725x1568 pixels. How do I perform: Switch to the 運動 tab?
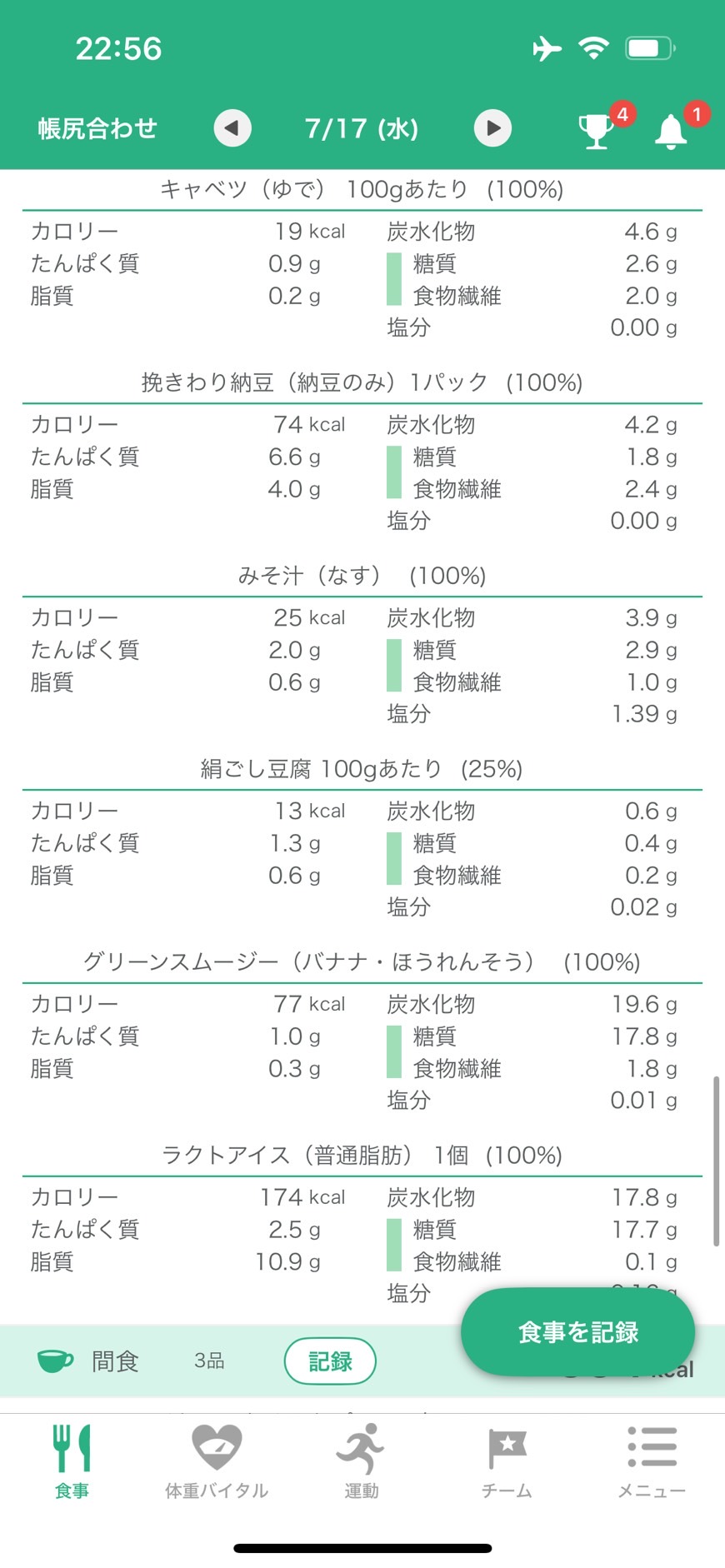(362, 1462)
